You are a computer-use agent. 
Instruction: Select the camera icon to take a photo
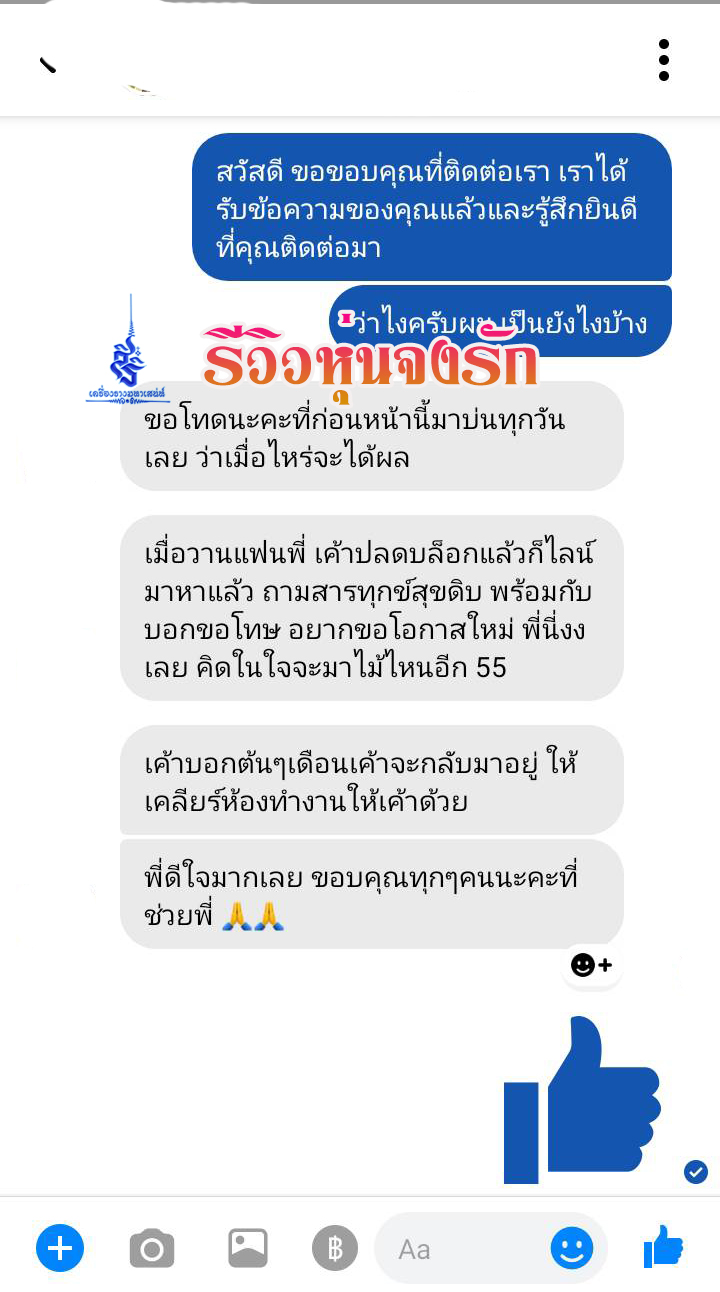[152, 1248]
